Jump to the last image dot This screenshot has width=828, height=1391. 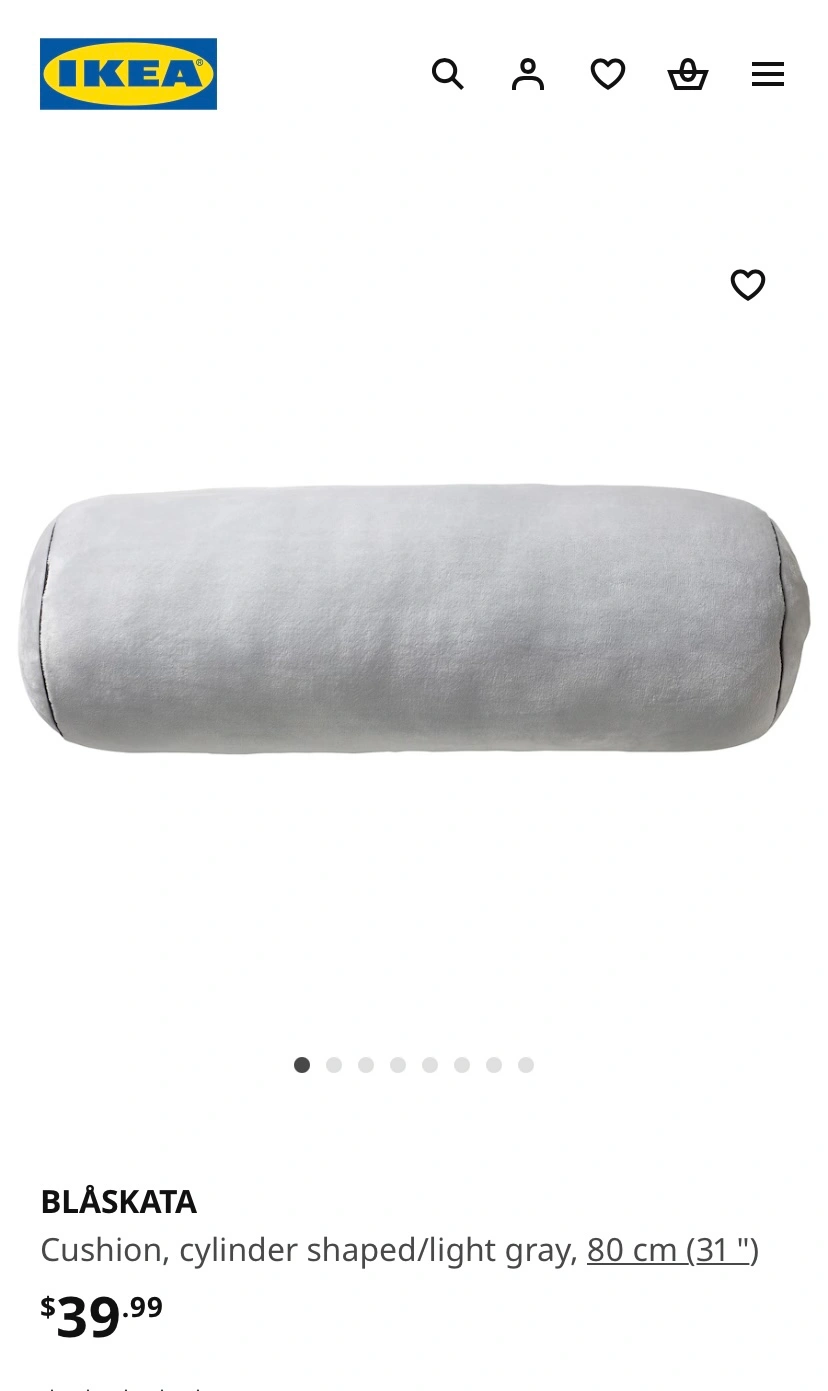(526, 1065)
